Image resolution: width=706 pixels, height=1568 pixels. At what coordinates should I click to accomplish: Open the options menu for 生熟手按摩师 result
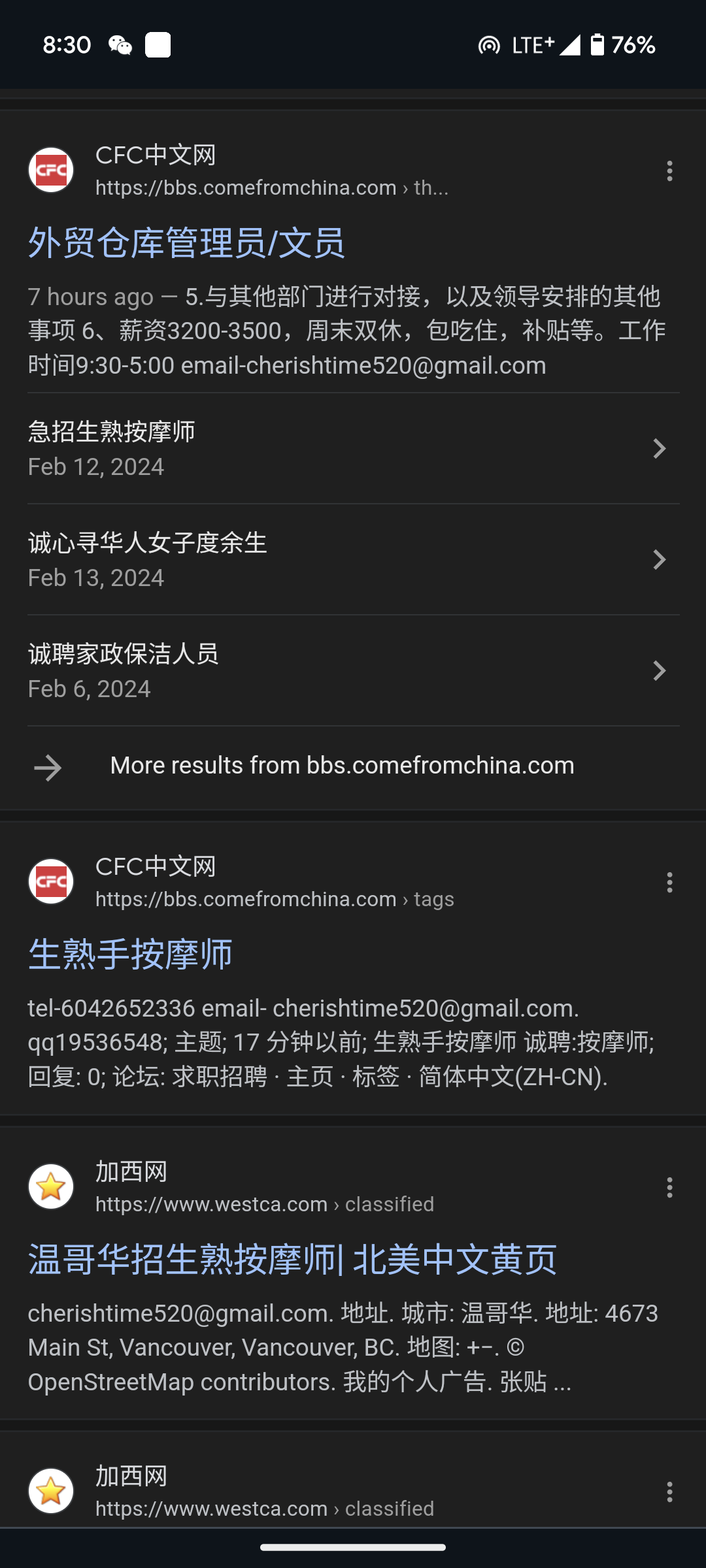[669, 883]
